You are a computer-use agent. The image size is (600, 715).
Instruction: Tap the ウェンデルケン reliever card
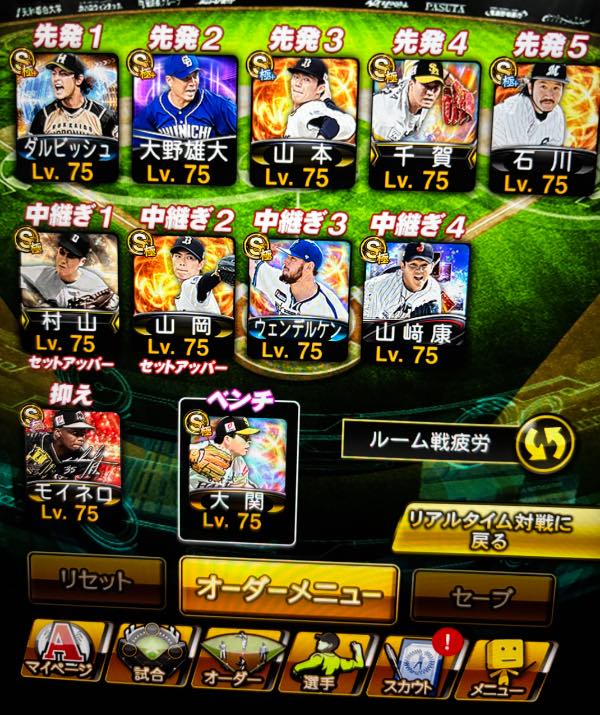coord(298,300)
